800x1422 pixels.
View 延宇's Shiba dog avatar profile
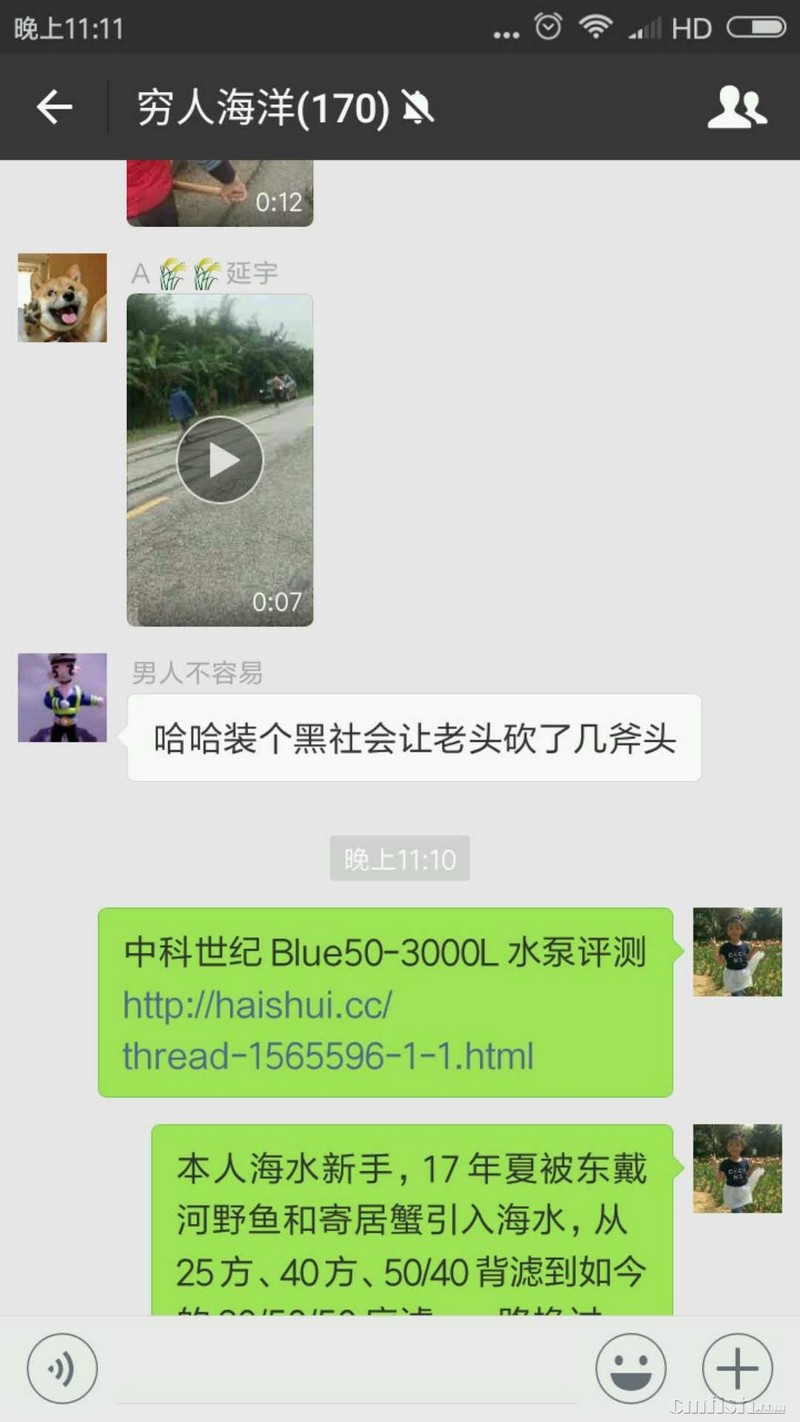point(62,298)
